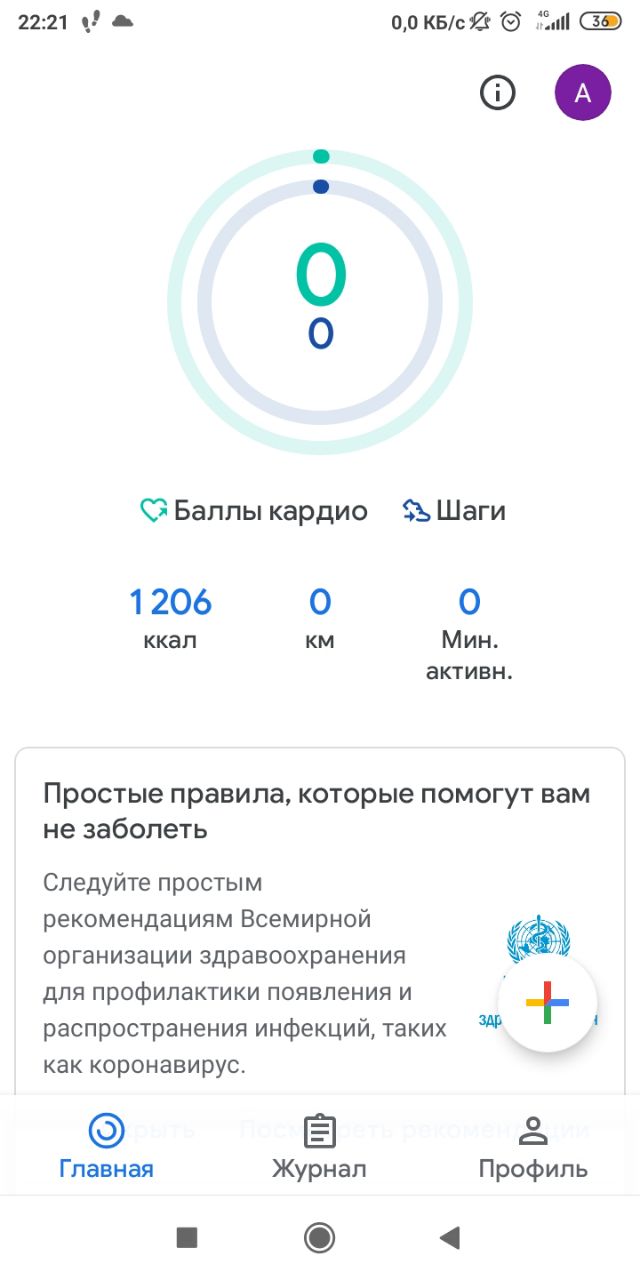Select the Главная tab
Viewport: 640px width, 1280px height.
click(106, 1146)
